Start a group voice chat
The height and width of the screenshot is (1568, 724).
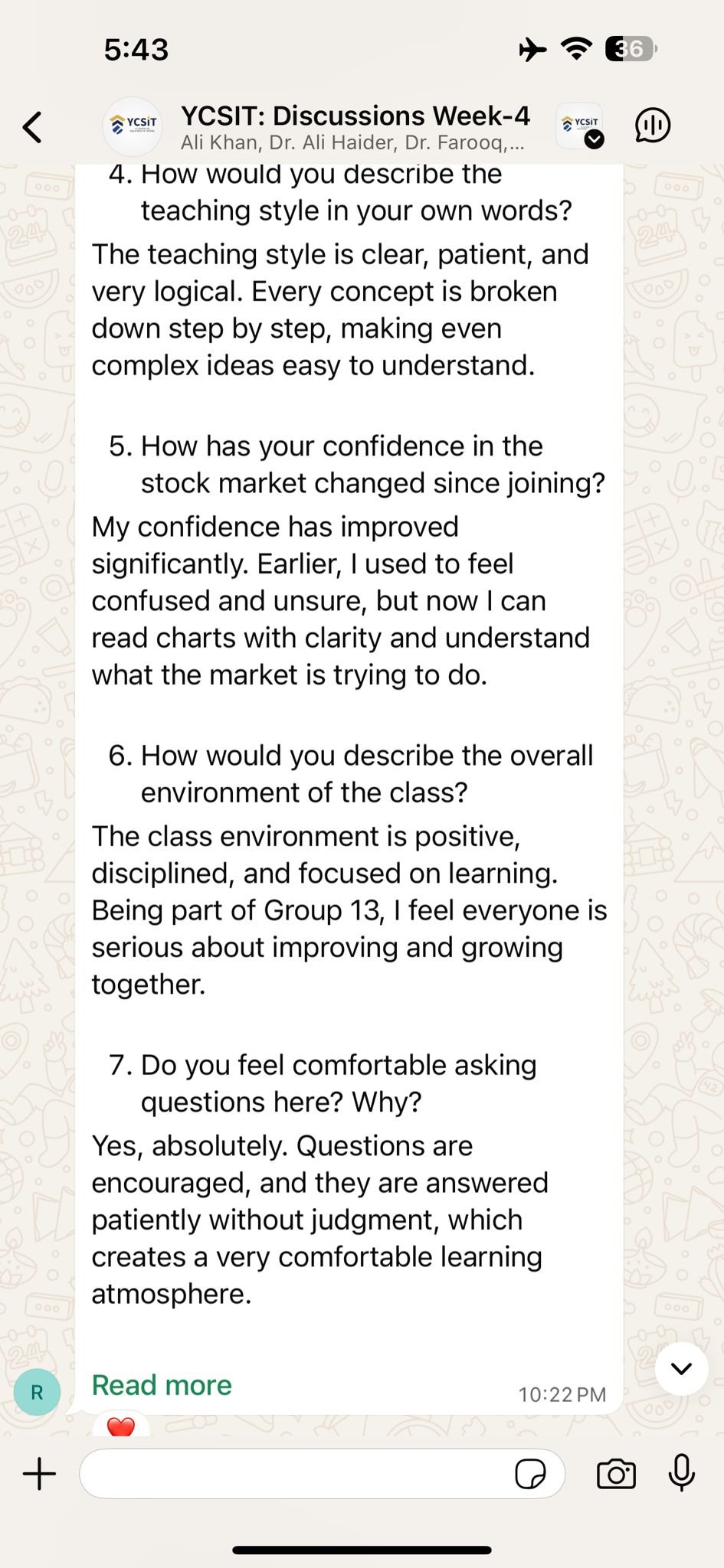(x=653, y=126)
